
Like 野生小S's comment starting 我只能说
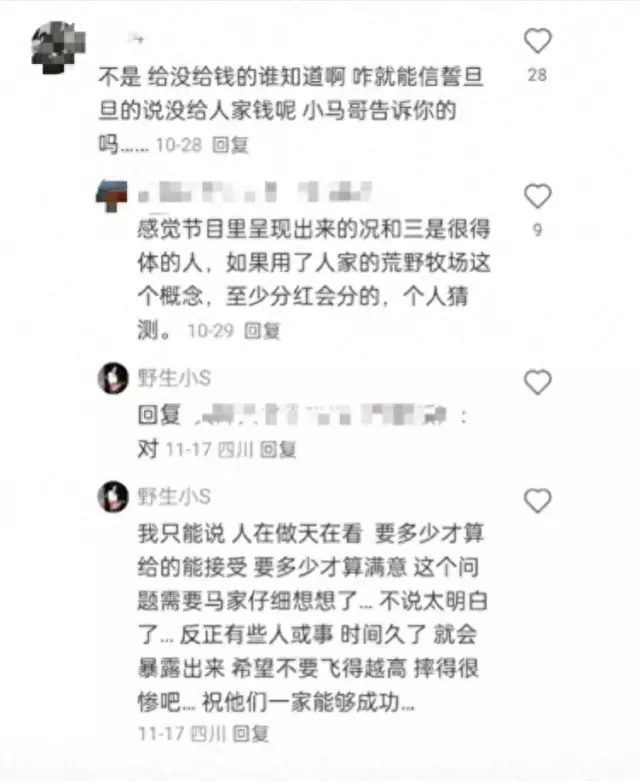point(538,500)
